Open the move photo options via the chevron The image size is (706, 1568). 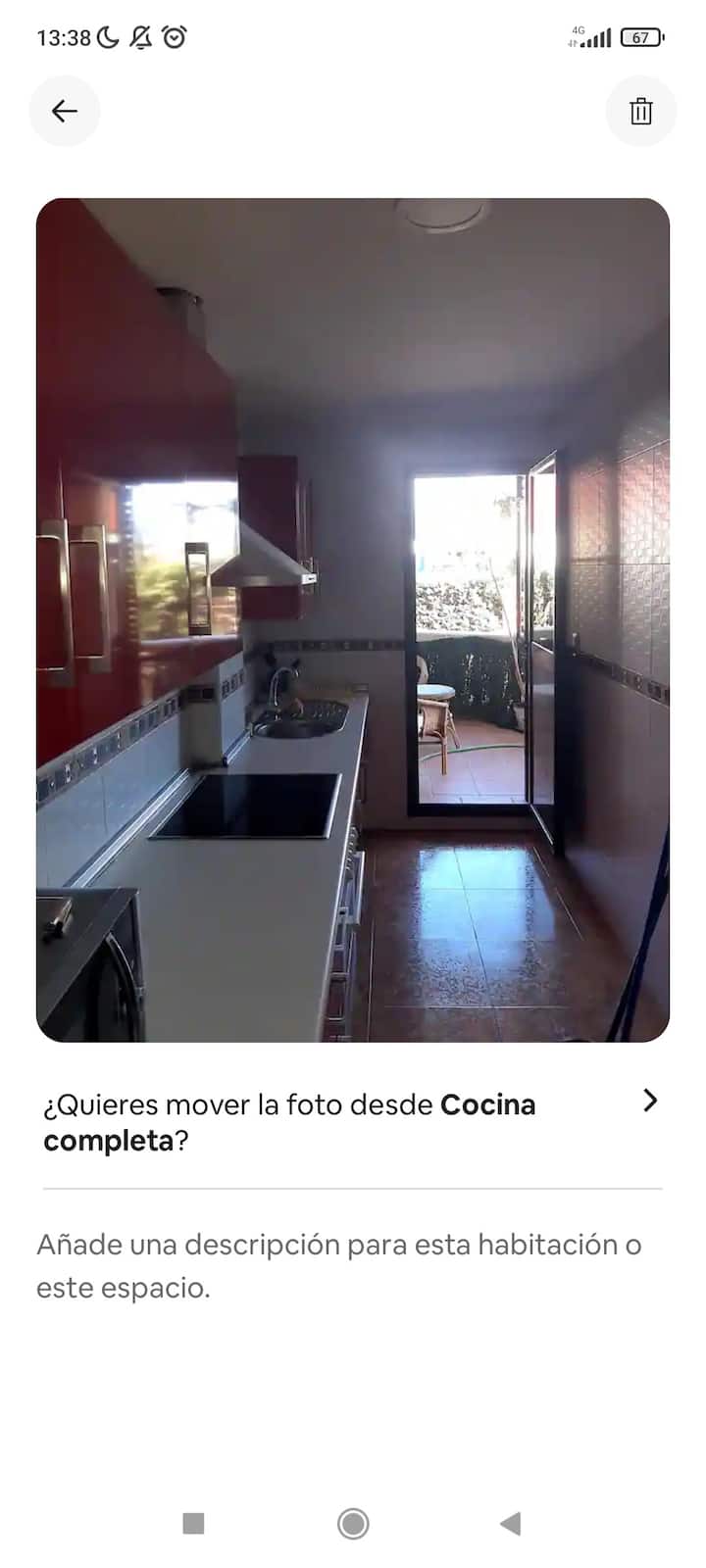tap(650, 1102)
